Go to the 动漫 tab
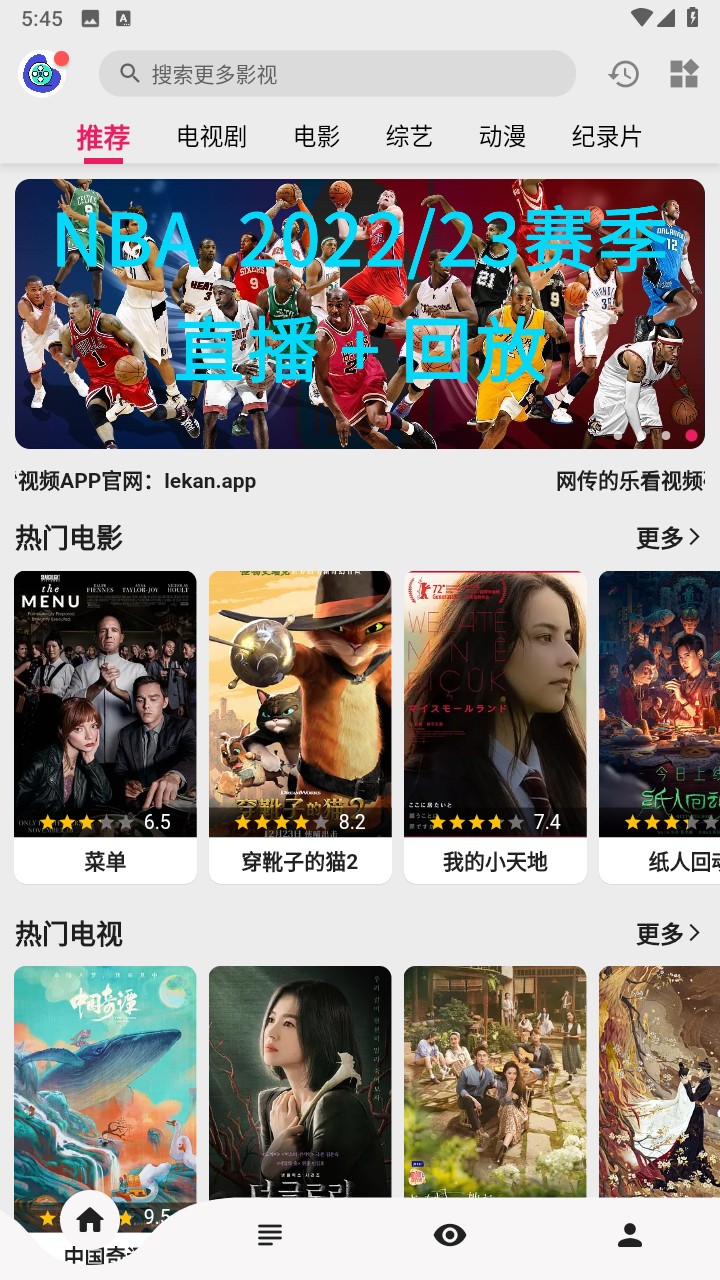This screenshot has height=1280, width=720. [x=502, y=137]
